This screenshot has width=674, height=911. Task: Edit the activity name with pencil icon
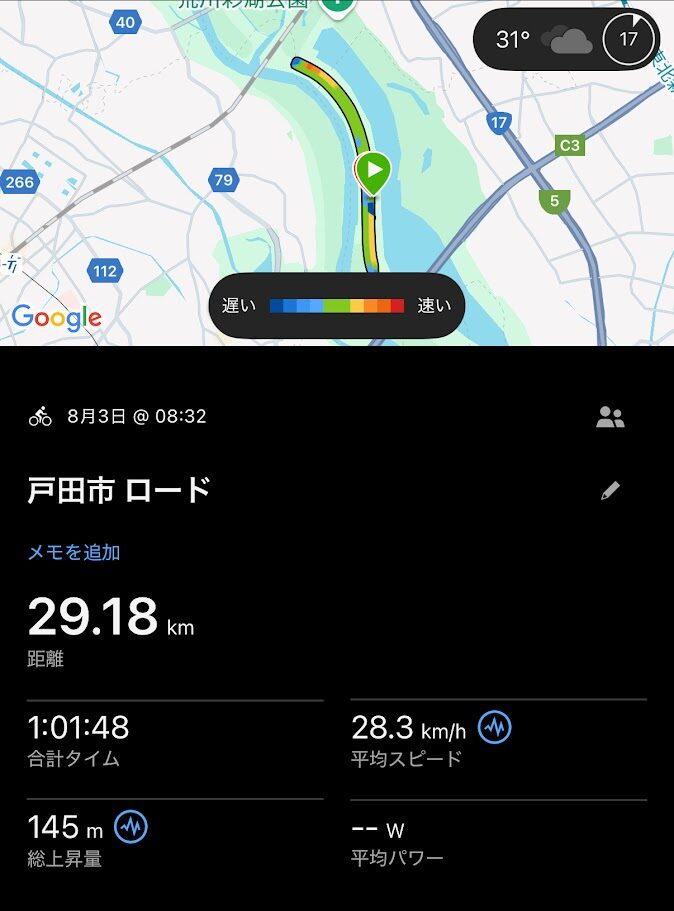610,490
